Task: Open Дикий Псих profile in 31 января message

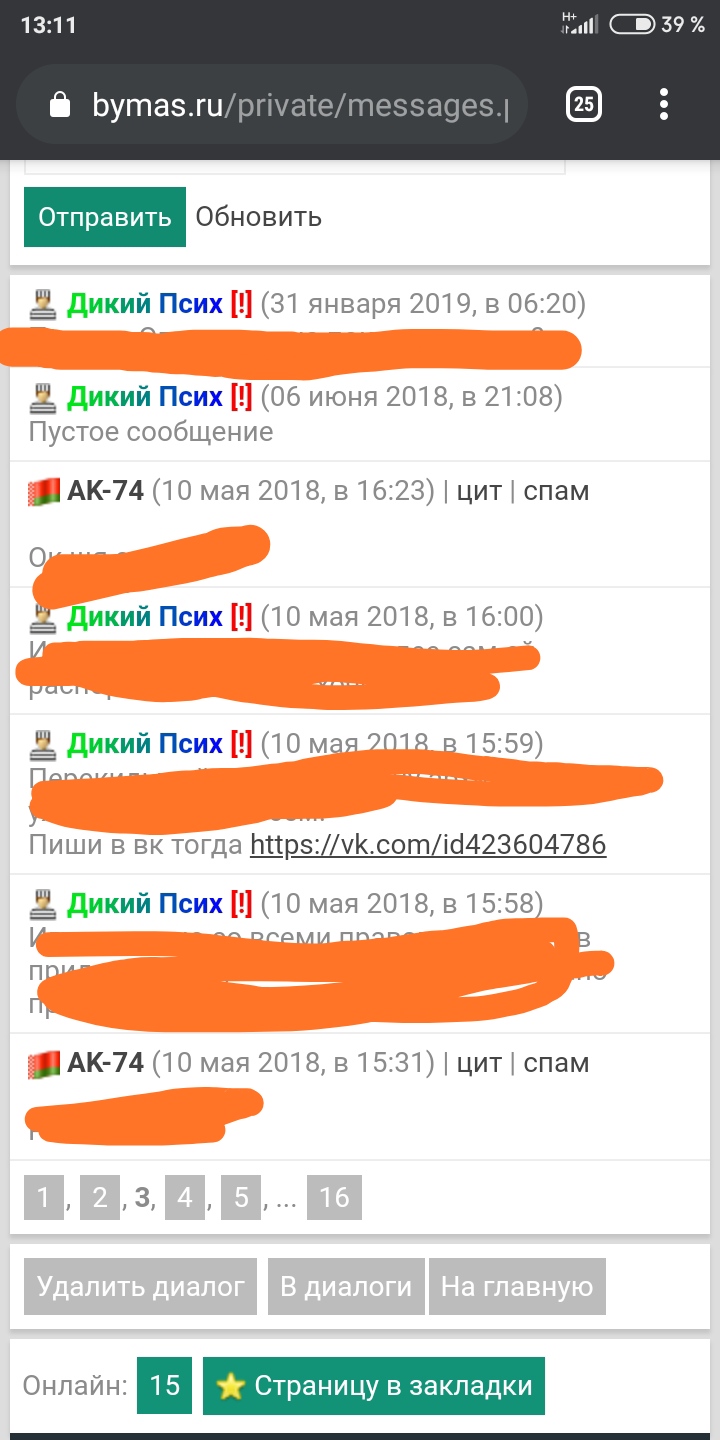Action: 145,303
